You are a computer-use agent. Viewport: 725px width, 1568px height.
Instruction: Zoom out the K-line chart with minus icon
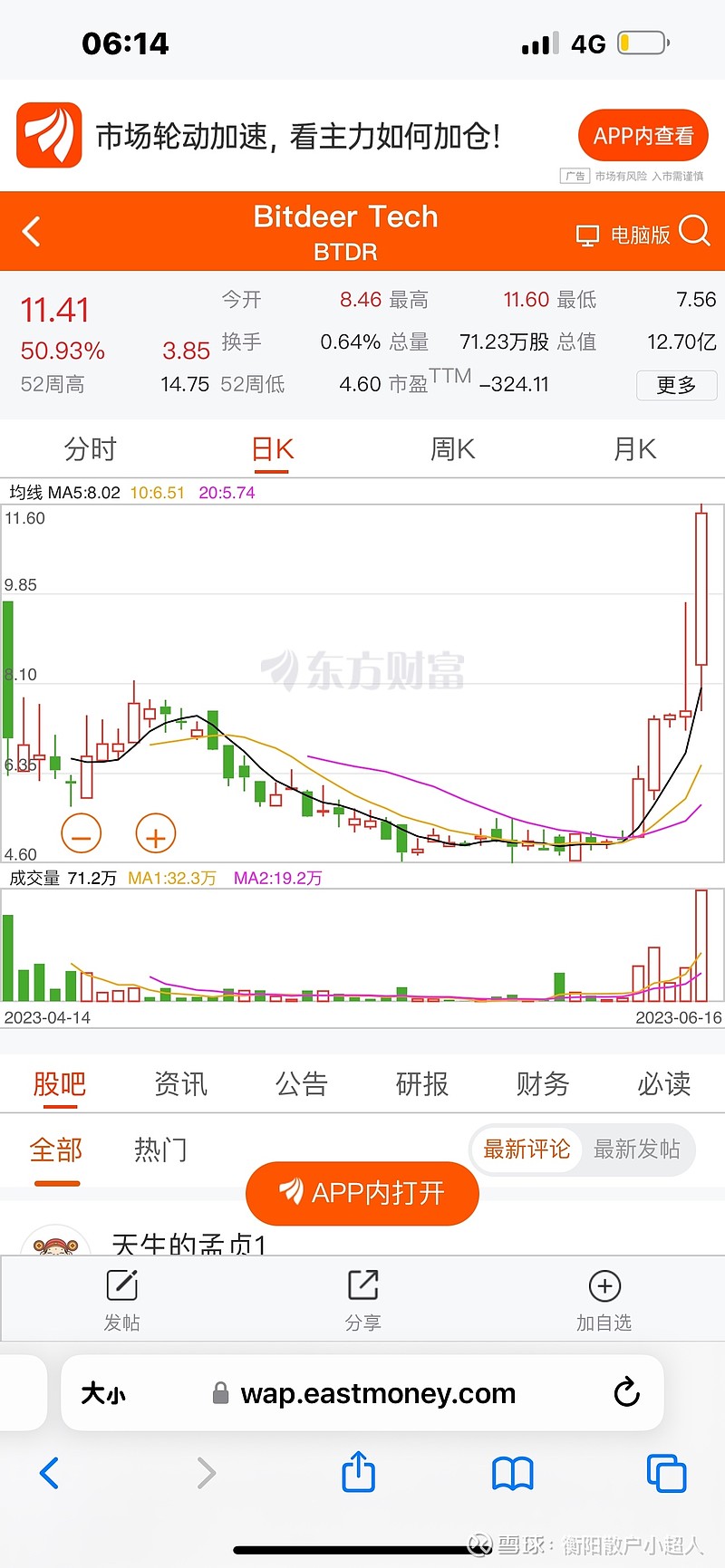point(81,833)
